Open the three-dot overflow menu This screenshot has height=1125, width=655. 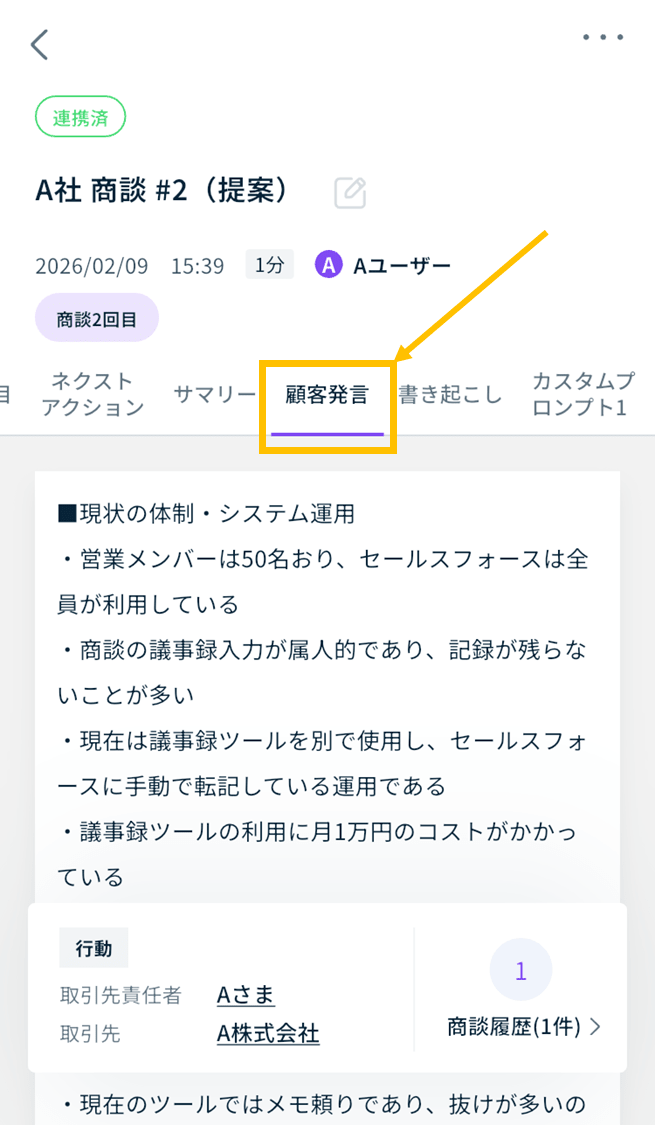603,37
